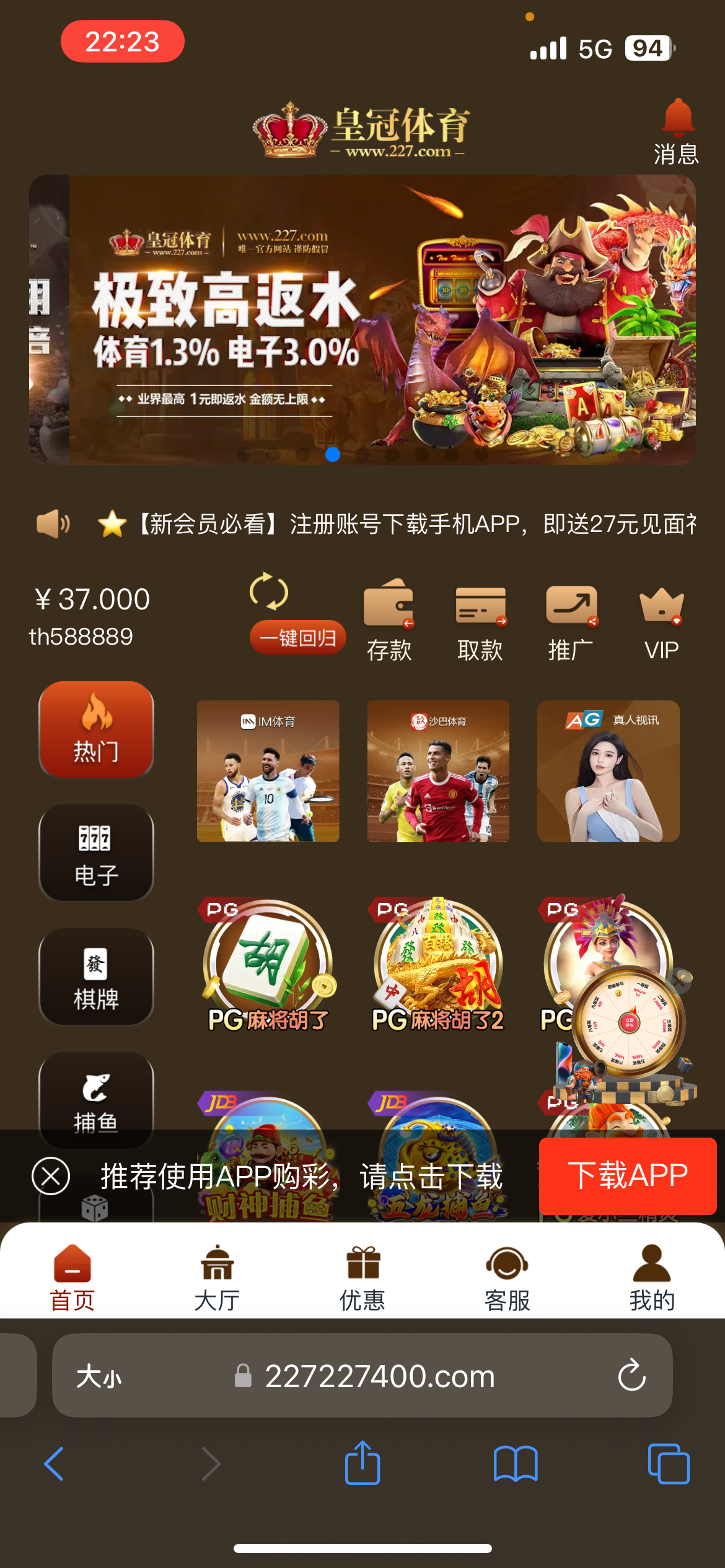725x1568 pixels.
Task: Tap the 下载APP button
Action: [627, 1175]
